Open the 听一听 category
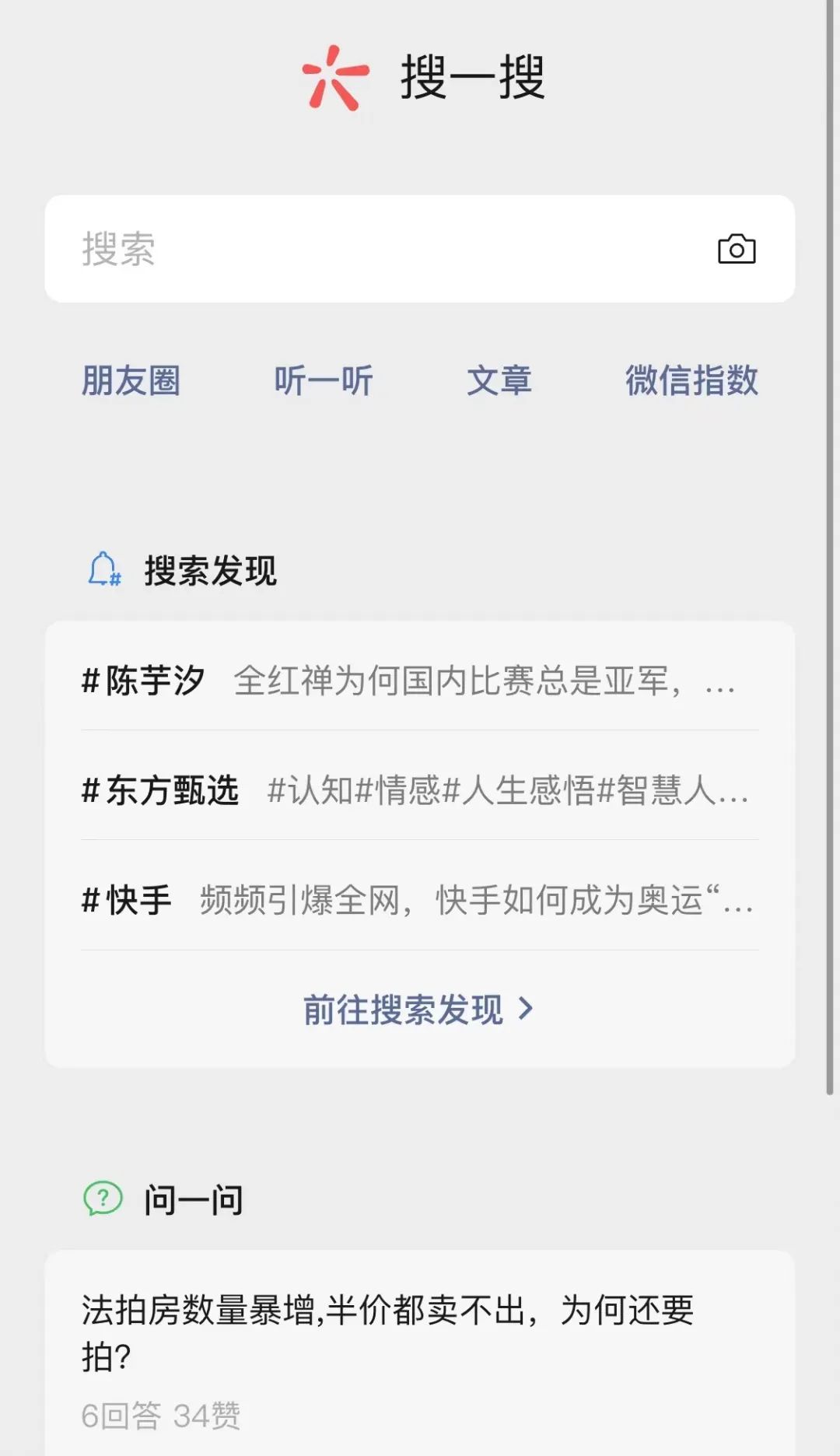The width and height of the screenshot is (840, 1456). (x=324, y=380)
